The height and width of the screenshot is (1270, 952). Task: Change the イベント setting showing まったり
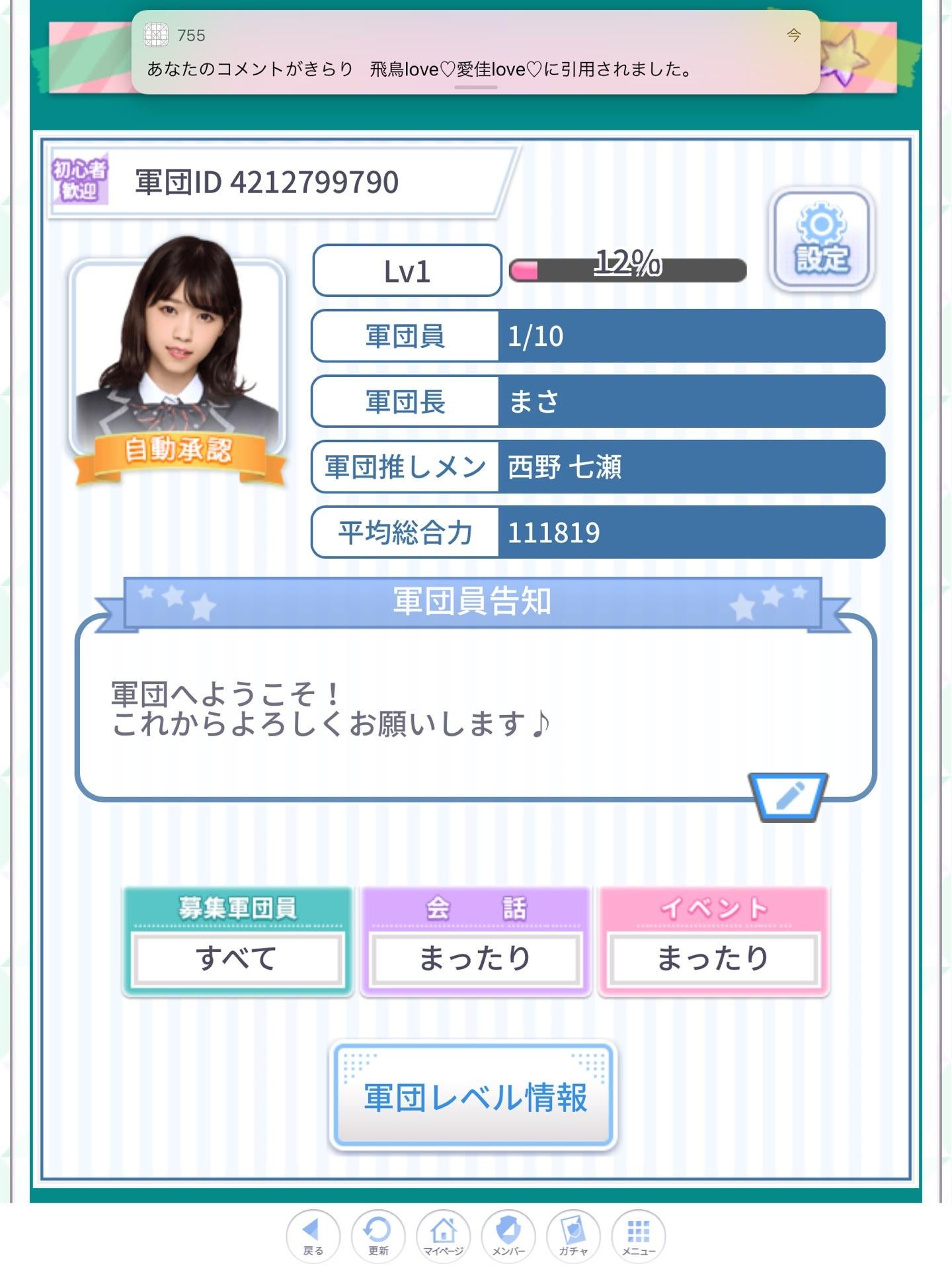click(713, 957)
